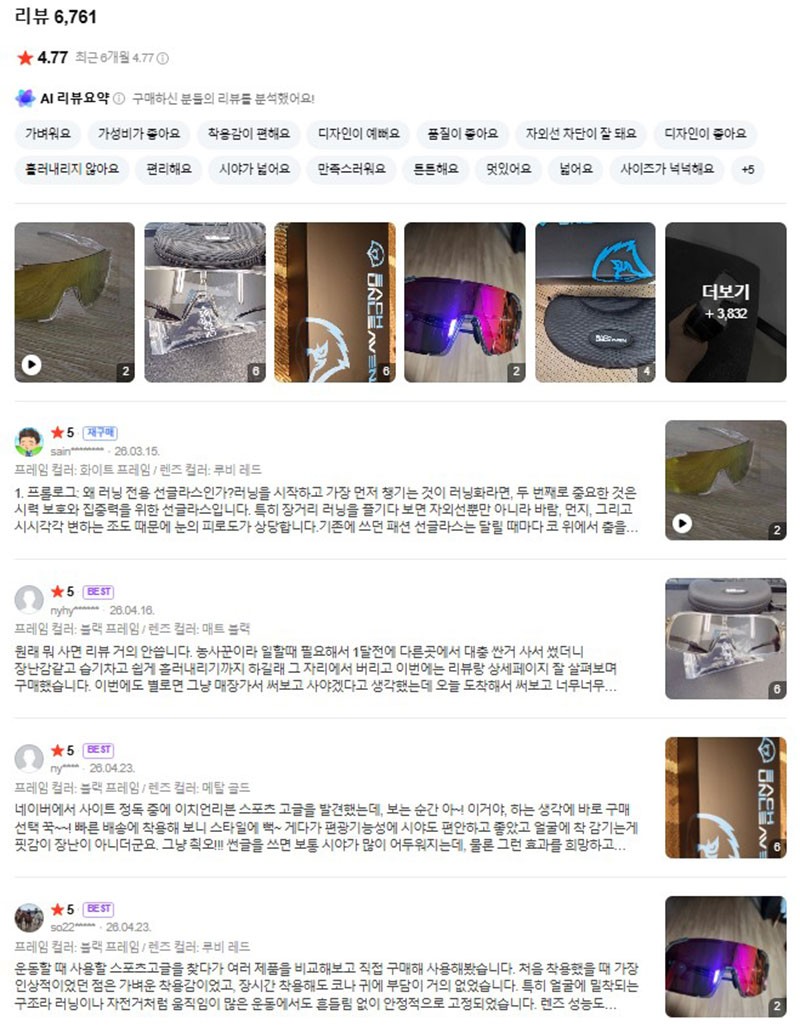The height and width of the screenshot is (1032, 800).
Task: Open the info icon beside AI 리뷰요약
Action: (119, 98)
